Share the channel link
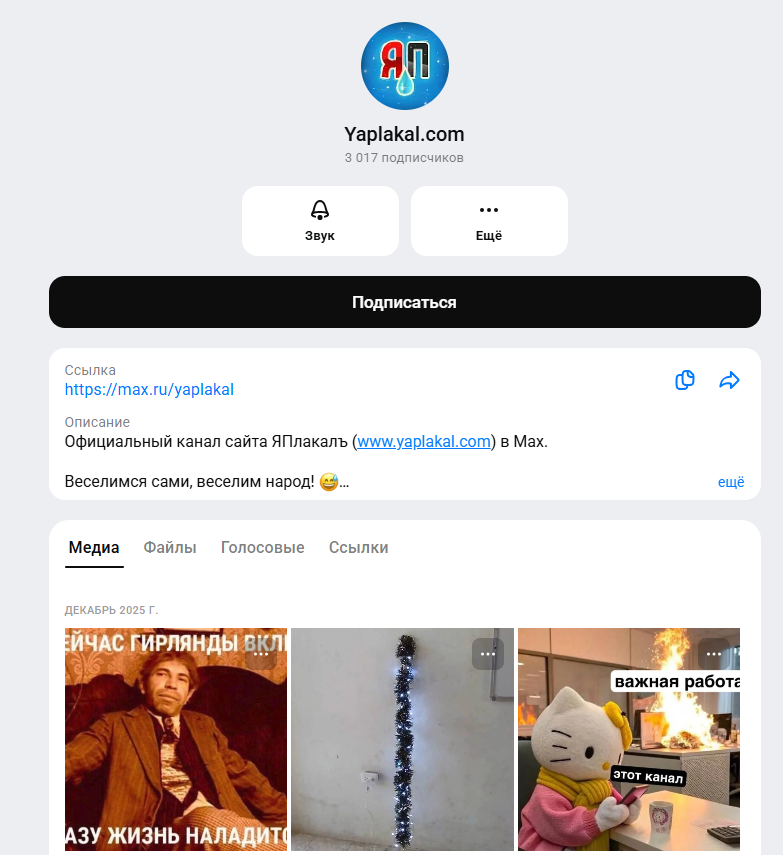This screenshot has width=783, height=855. pos(730,380)
